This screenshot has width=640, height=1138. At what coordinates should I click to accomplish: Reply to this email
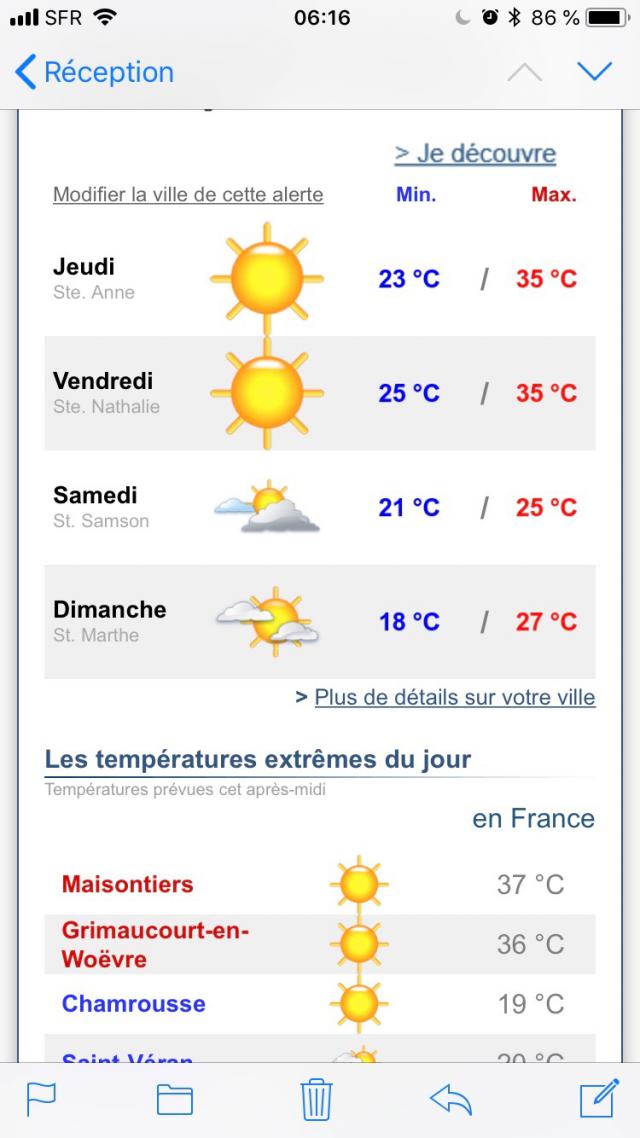point(451,1100)
